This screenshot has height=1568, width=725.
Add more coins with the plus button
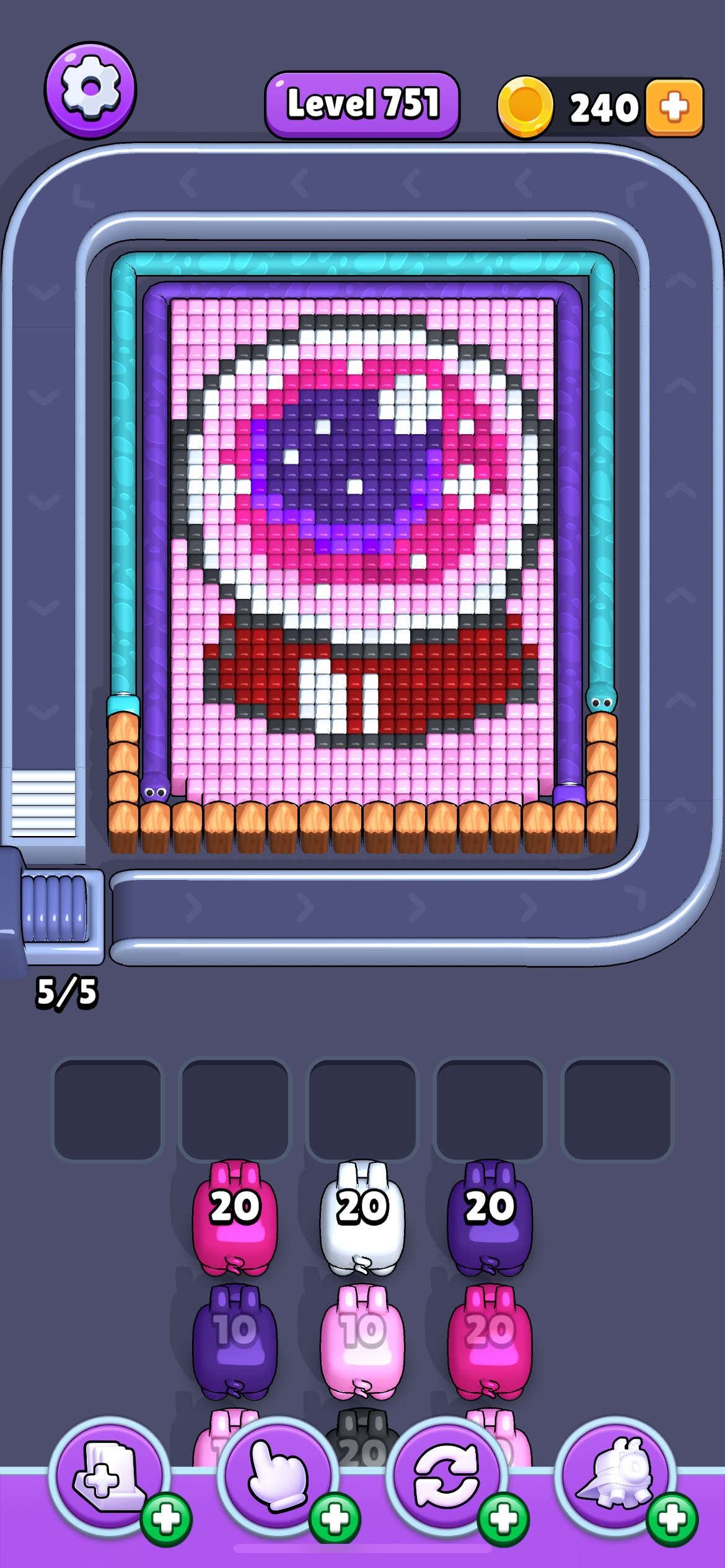tap(674, 107)
